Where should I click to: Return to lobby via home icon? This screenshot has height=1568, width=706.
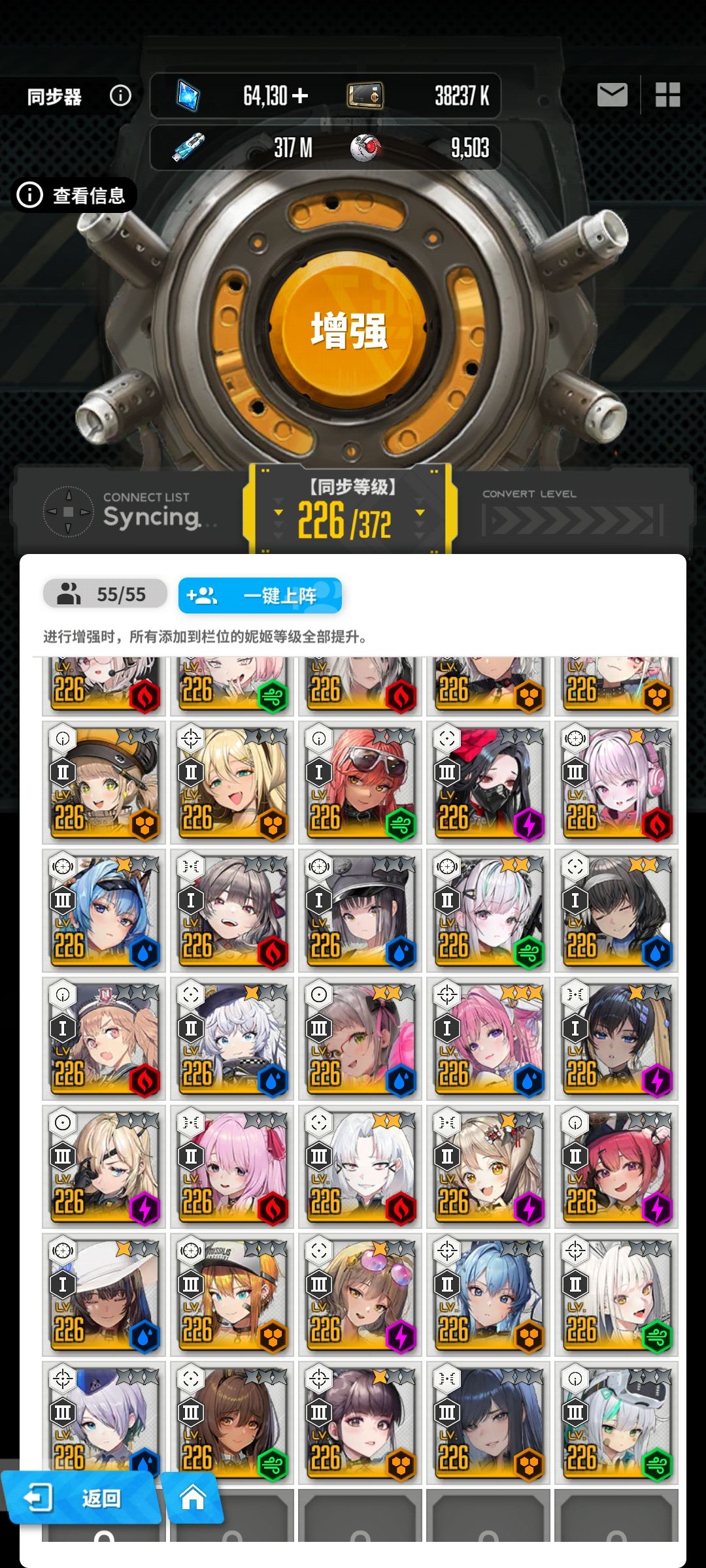pos(192,1497)
